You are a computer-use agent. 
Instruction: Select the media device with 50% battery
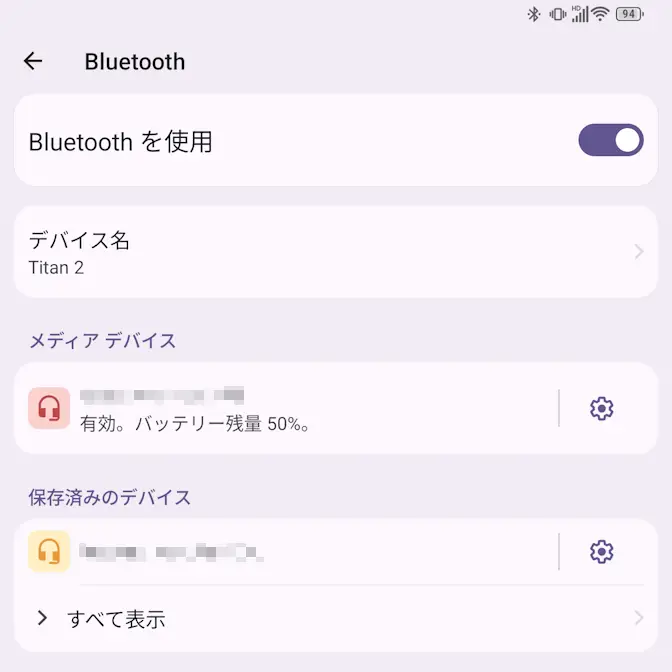[280, 408]
